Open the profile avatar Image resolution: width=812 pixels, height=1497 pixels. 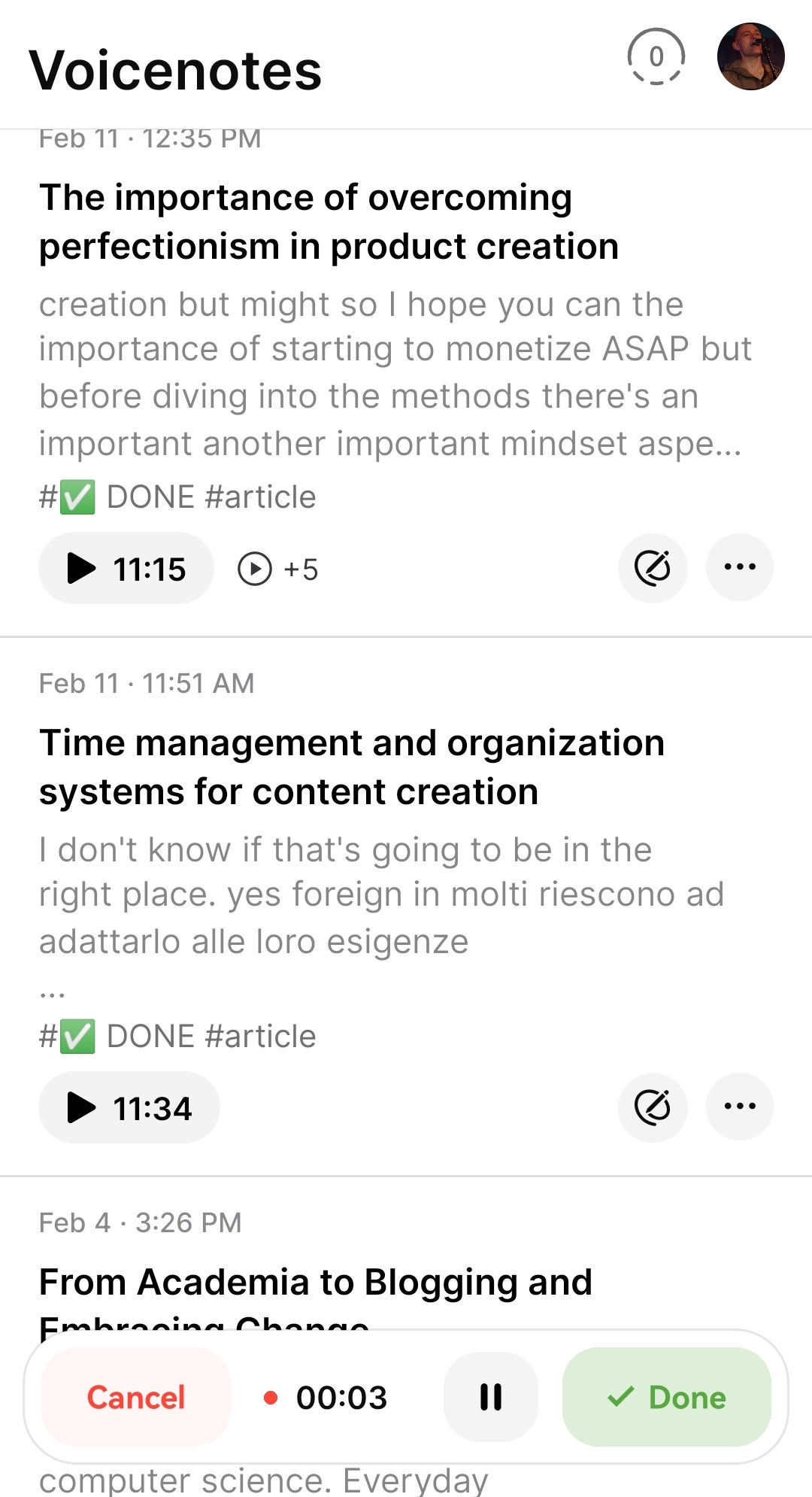point(750,56)
